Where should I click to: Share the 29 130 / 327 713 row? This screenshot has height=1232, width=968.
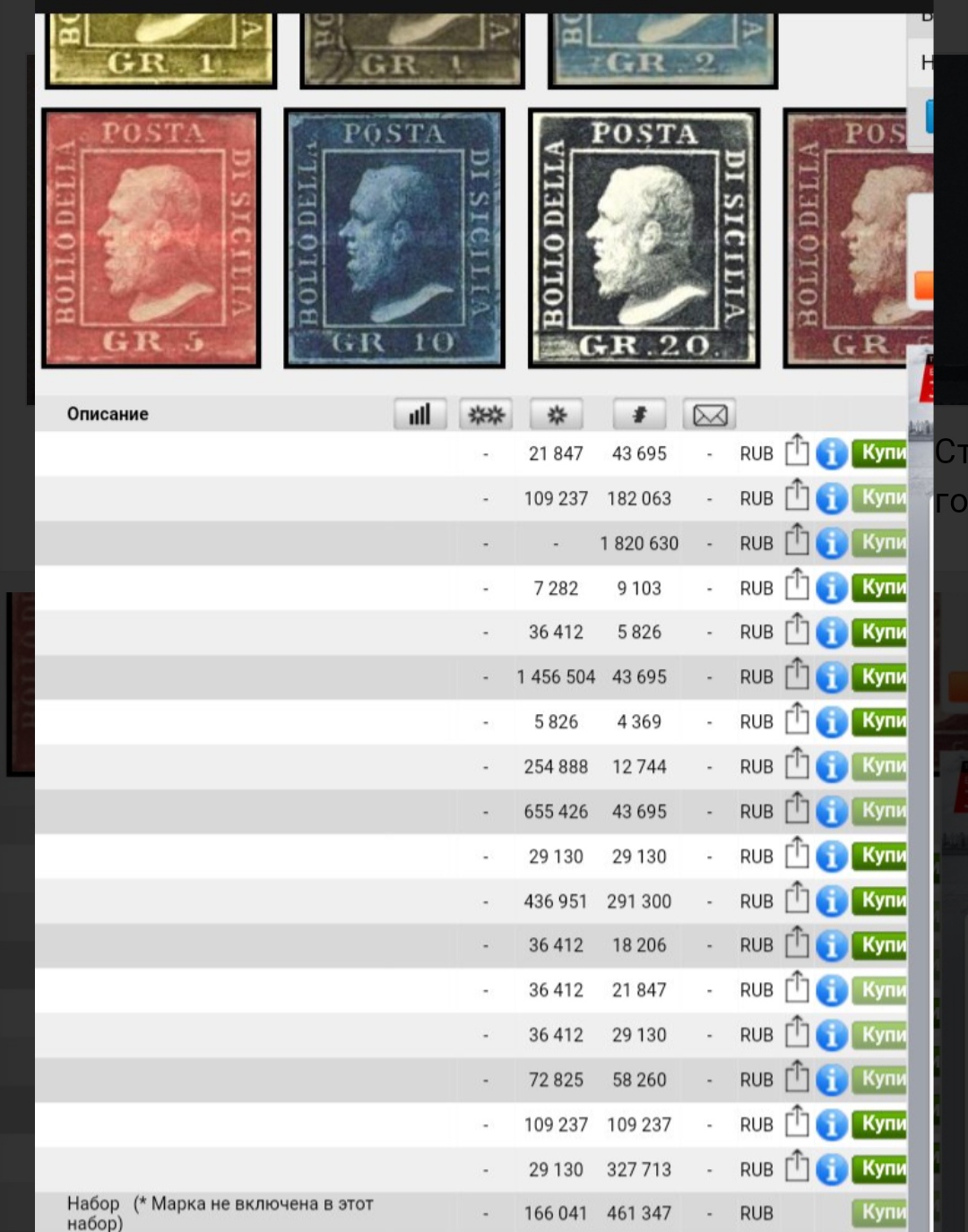(x=797, y=1167)
